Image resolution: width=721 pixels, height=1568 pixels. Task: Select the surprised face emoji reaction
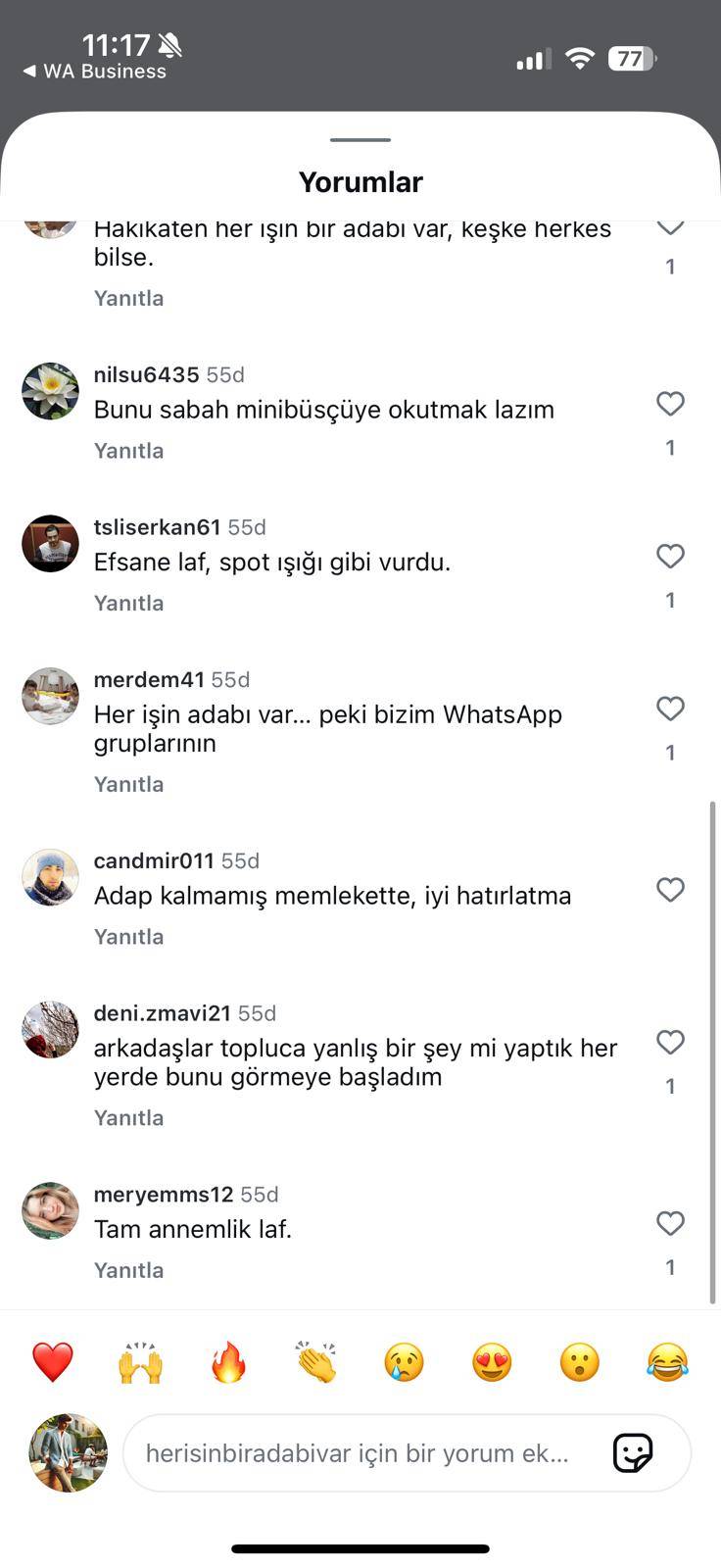[x=579, y=1361]
